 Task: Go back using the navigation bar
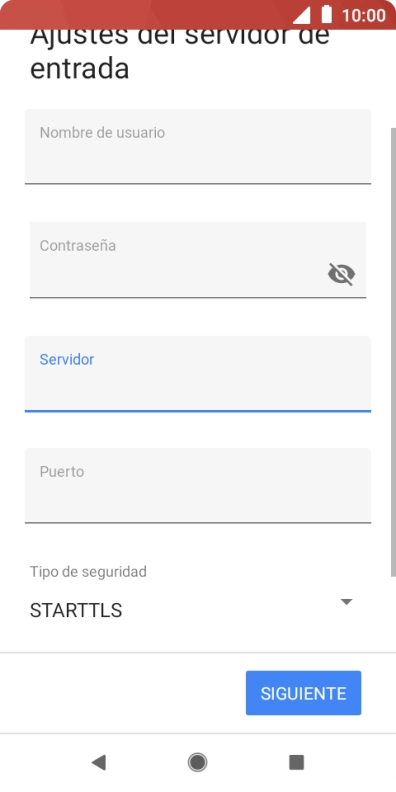click(x=98, y=762)
